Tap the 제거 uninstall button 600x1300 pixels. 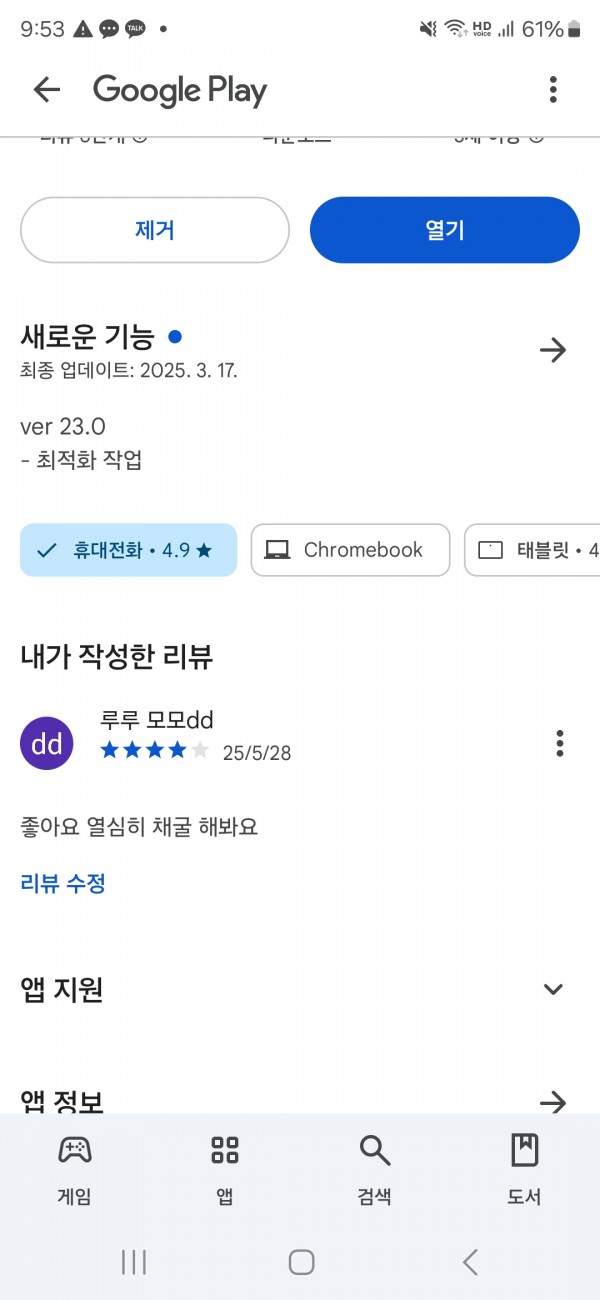click(x=155, y=230)
